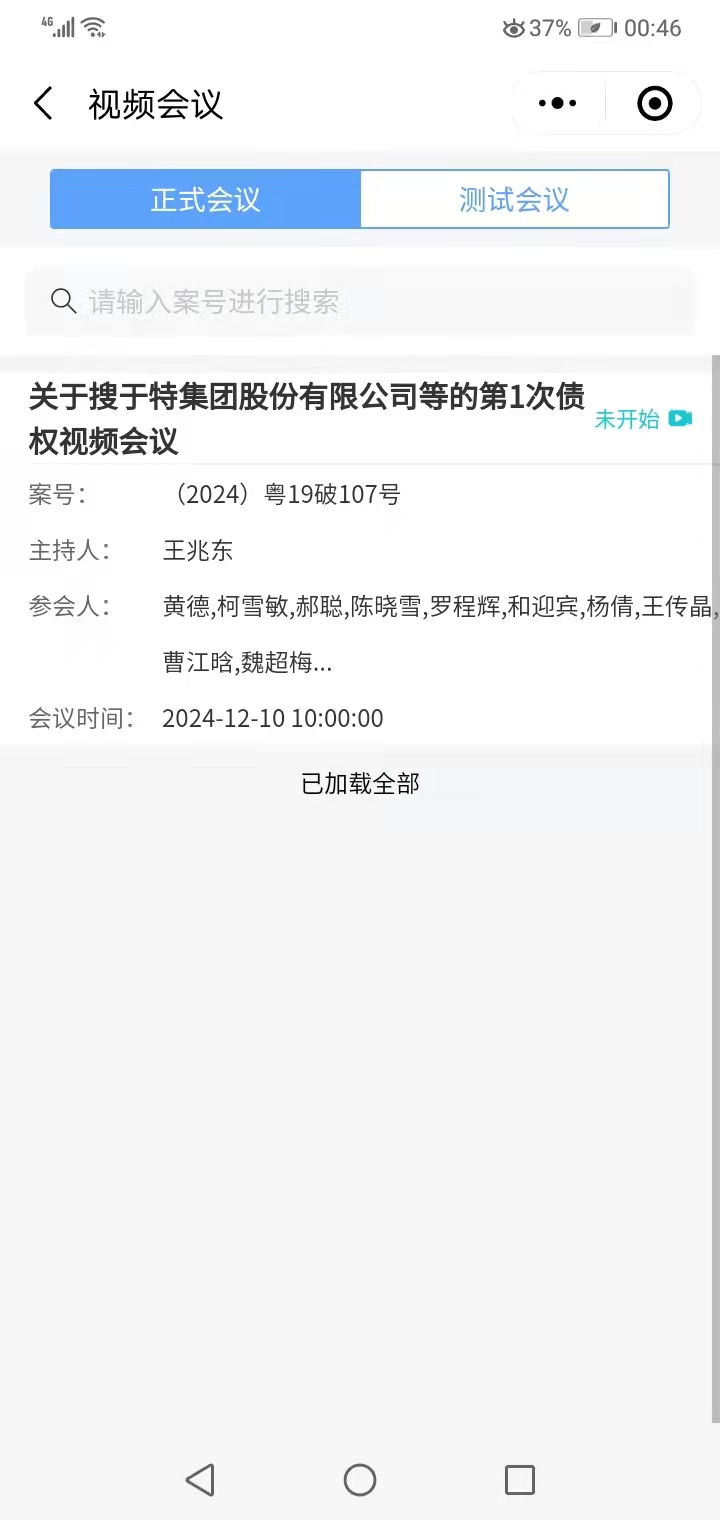Switch to the 正式会议 tab

coord(206,199)
